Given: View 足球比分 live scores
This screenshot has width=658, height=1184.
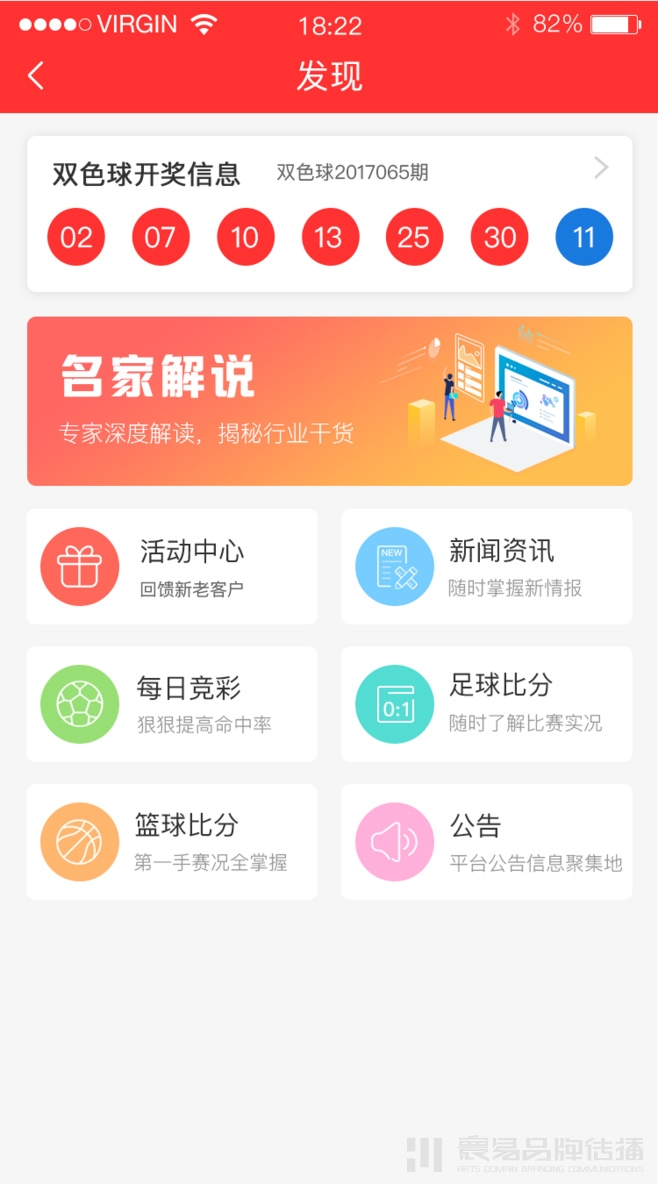Looking at the screenshot, I should pos(487,704).
